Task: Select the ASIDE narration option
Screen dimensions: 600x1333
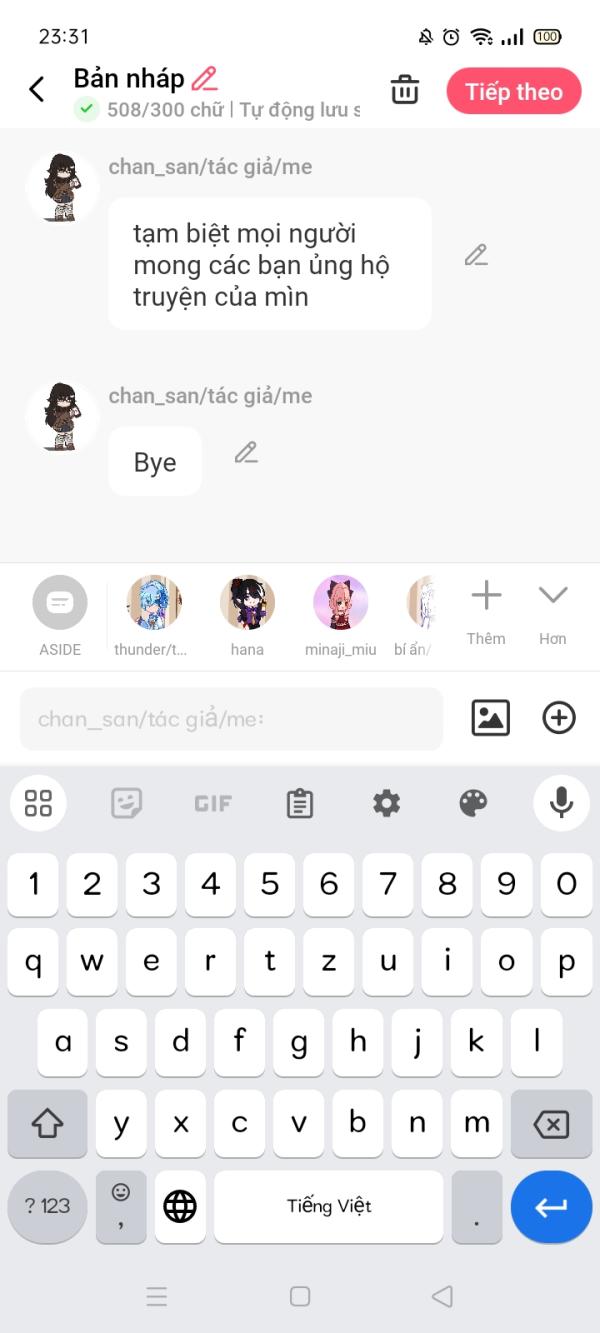Action: [x=60, y=603]
